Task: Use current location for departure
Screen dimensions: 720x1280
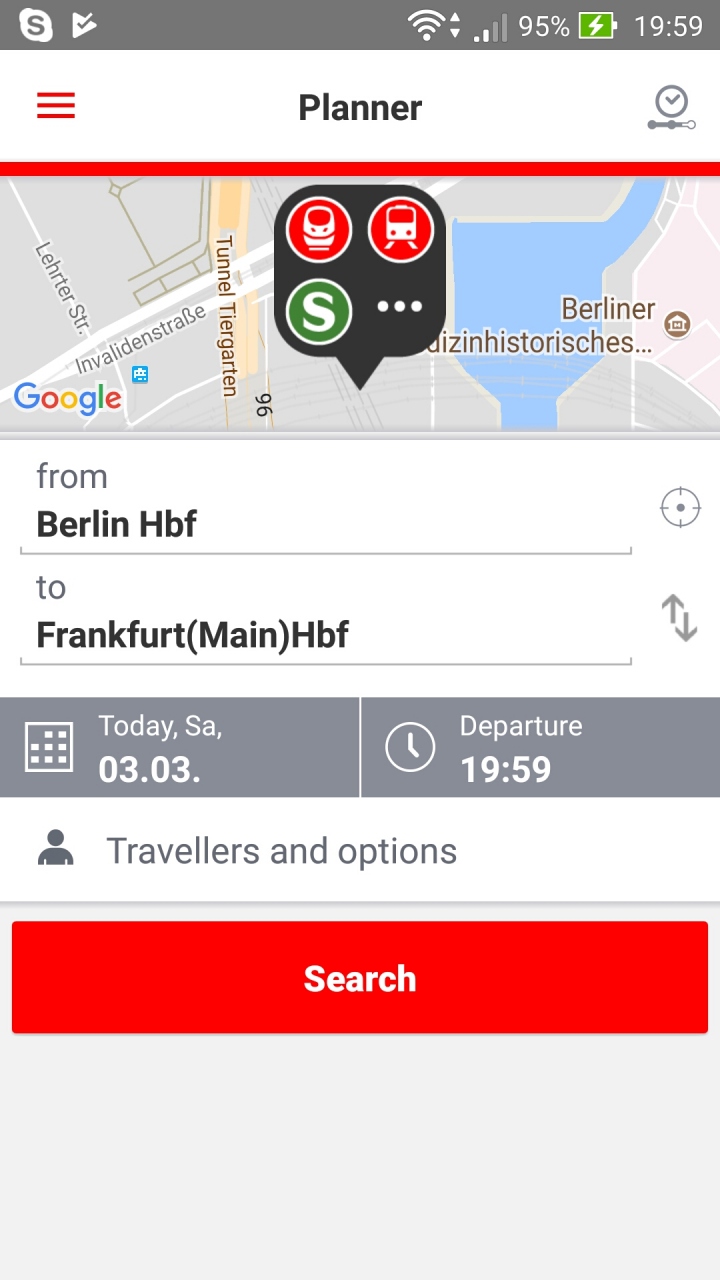Action: pos(680,508)
